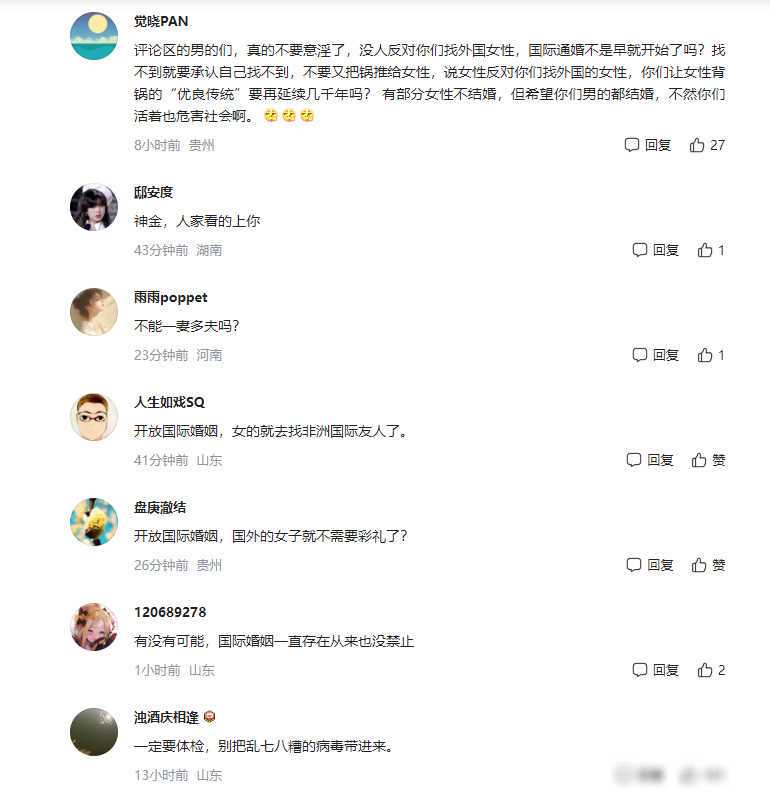This screenshot has width=770, height=796.
Task: Reply to 盘庚澈结's comment
Action: pos(649,565)
